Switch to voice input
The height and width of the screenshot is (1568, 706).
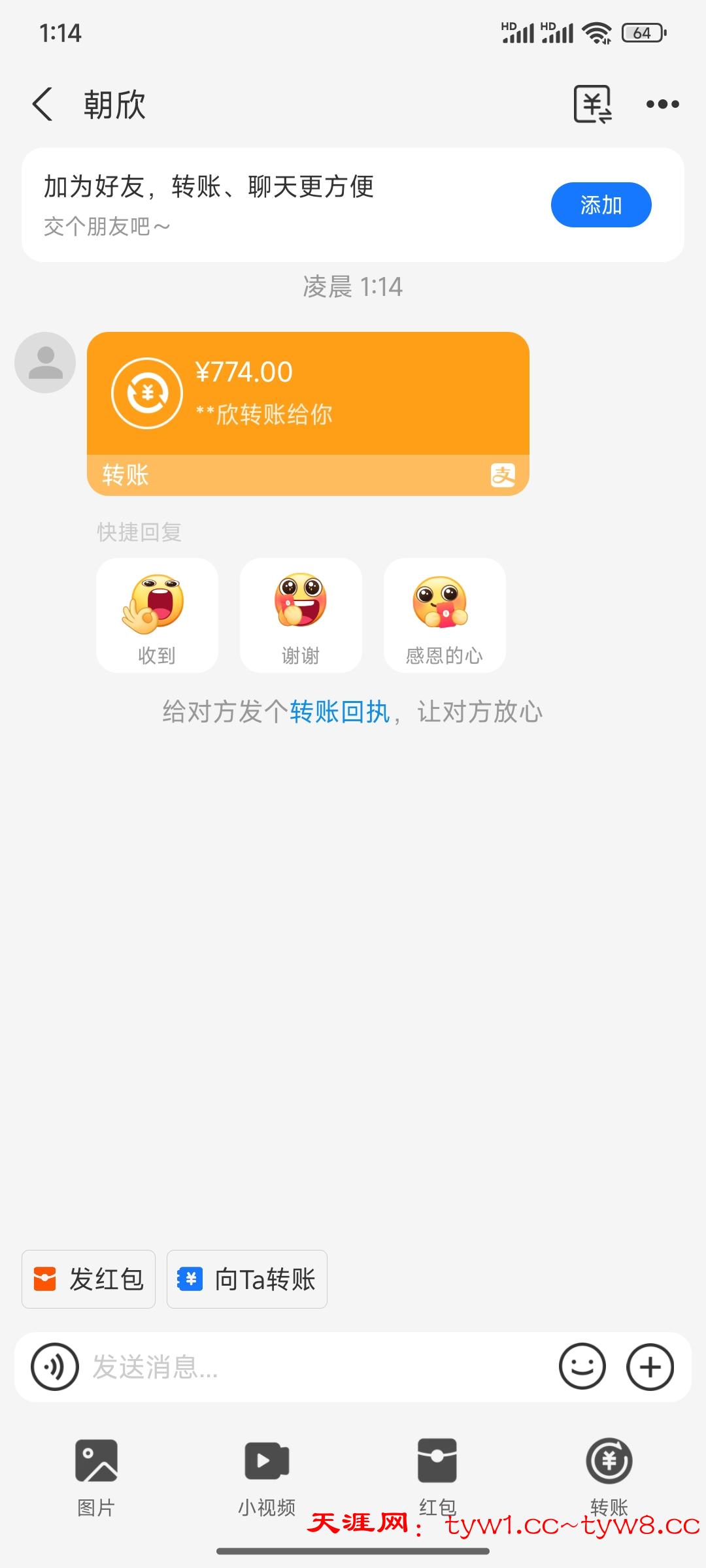coord(55,1367)
